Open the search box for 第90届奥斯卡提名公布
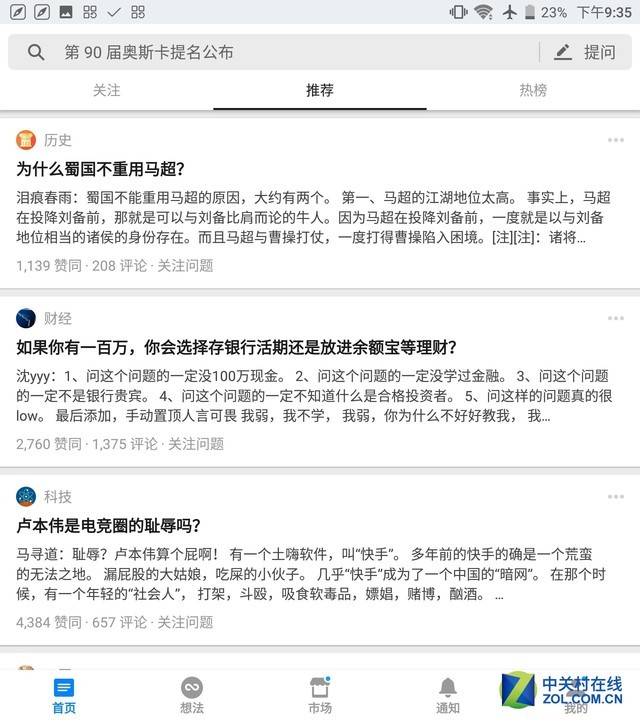Screen dimensions: 640x720 coord(270,52)
